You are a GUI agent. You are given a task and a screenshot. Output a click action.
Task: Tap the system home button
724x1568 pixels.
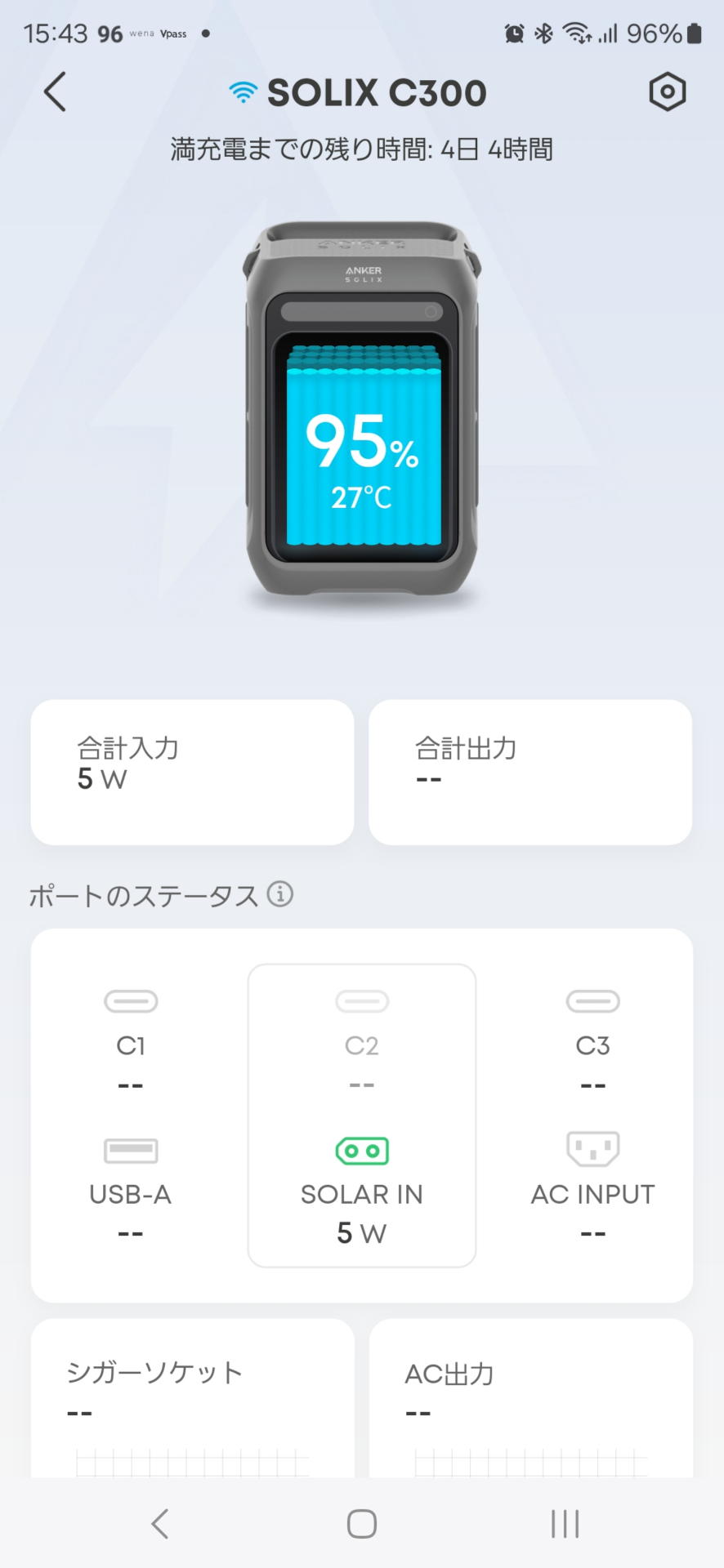pos(361,1523)
